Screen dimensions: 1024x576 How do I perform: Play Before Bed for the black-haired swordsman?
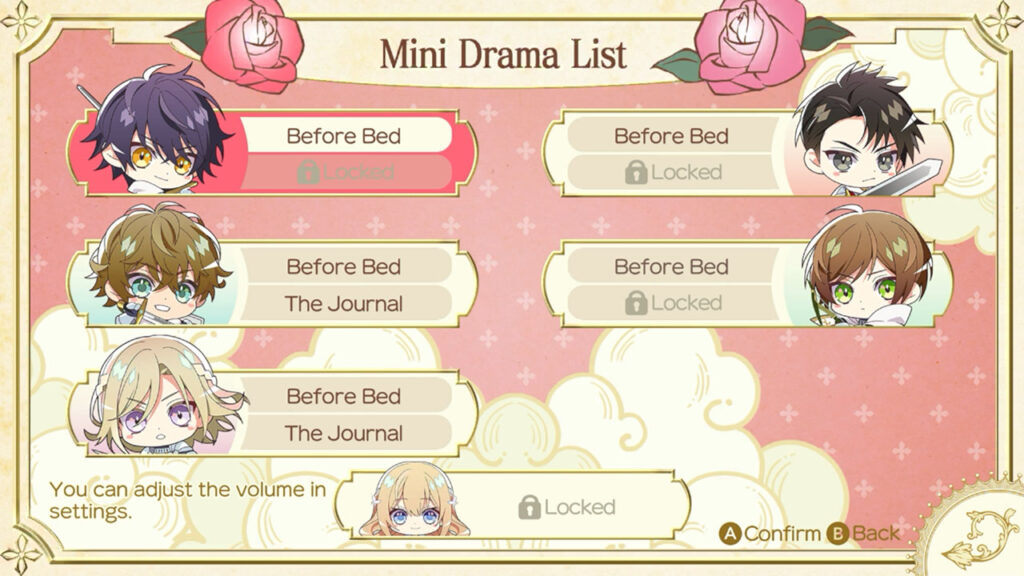[x=671, y=136]
